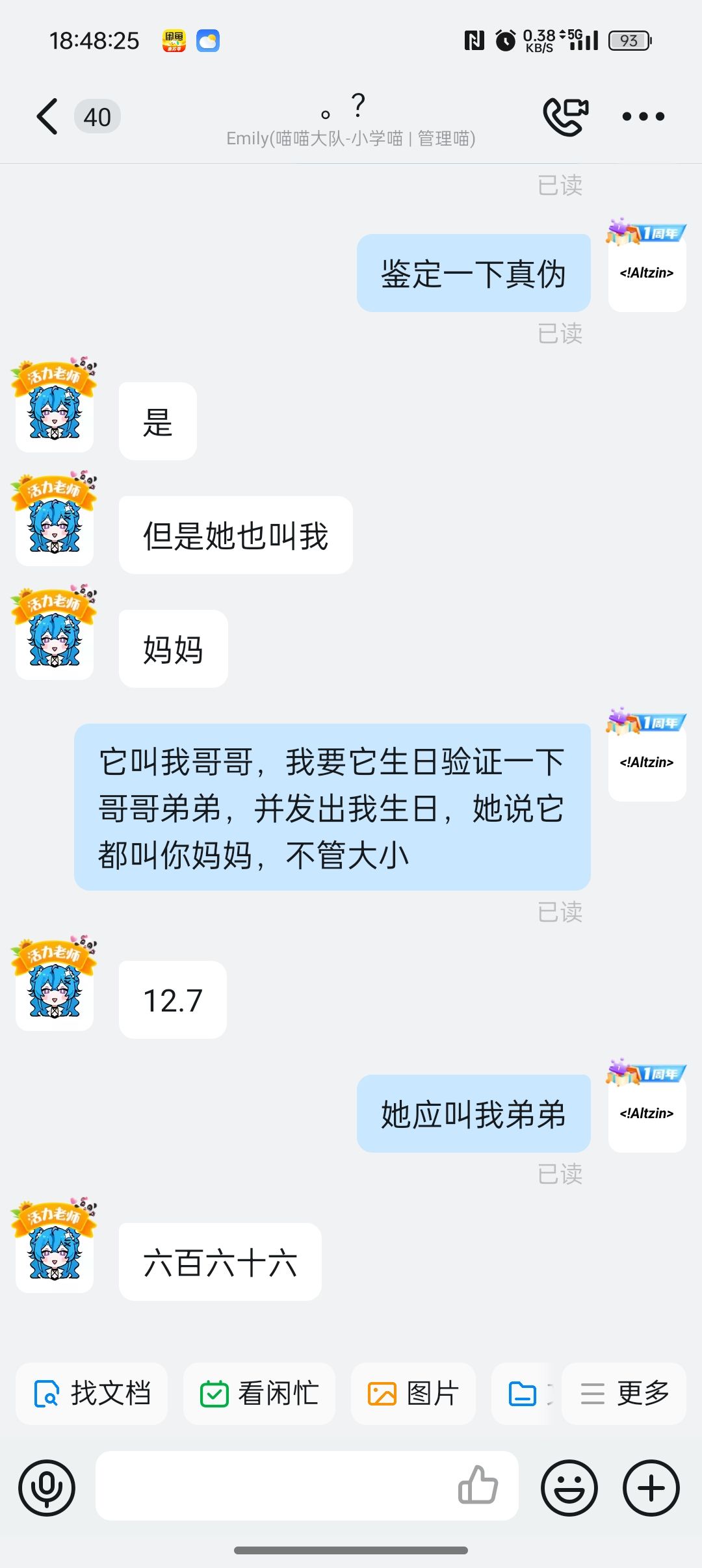Open the 图片 pictures chip
This screenshot has height=1568, width=702.
point(413,1394)
